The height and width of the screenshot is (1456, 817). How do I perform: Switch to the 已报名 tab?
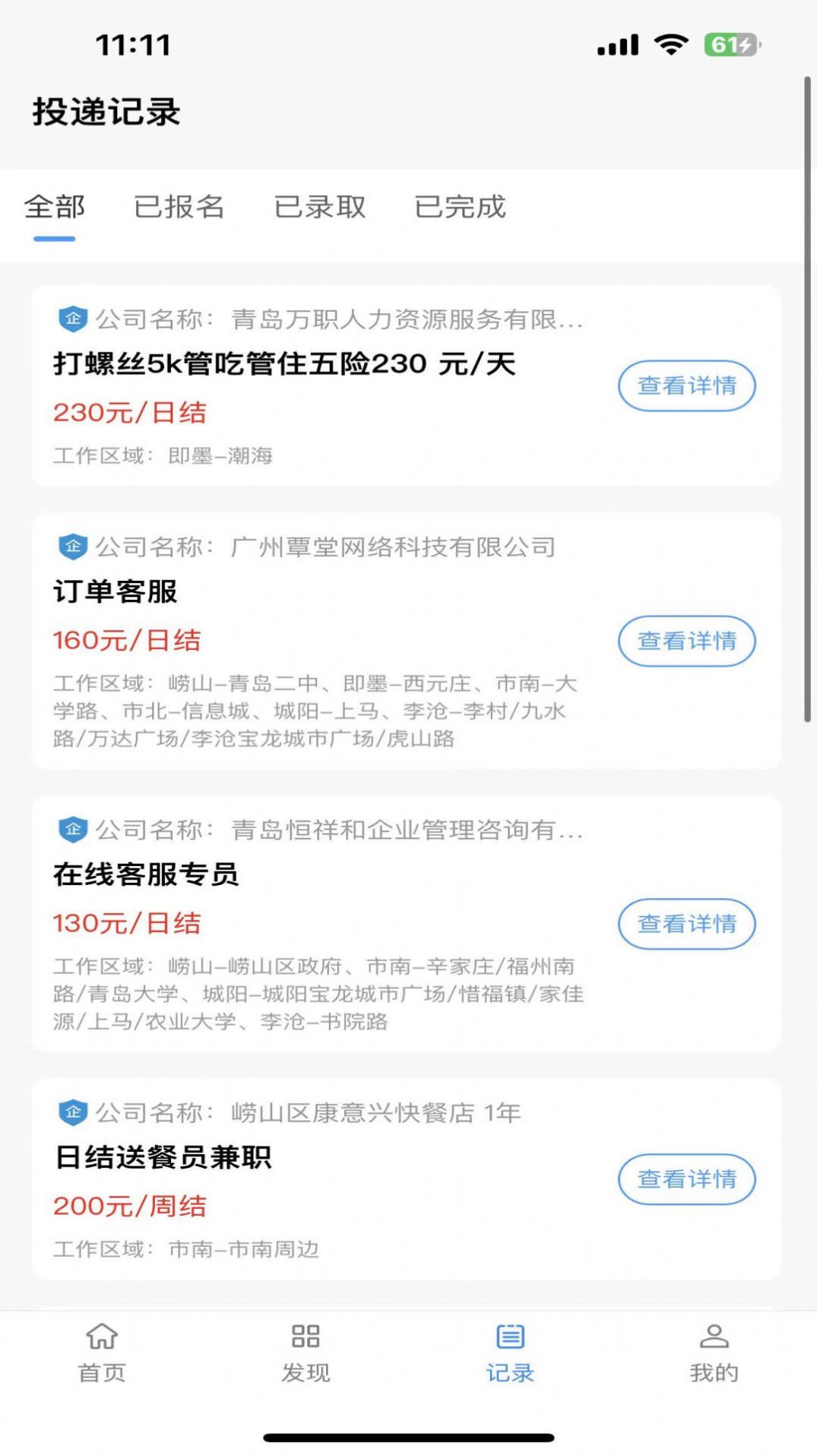pyautogui.click(x=180, y=206)
